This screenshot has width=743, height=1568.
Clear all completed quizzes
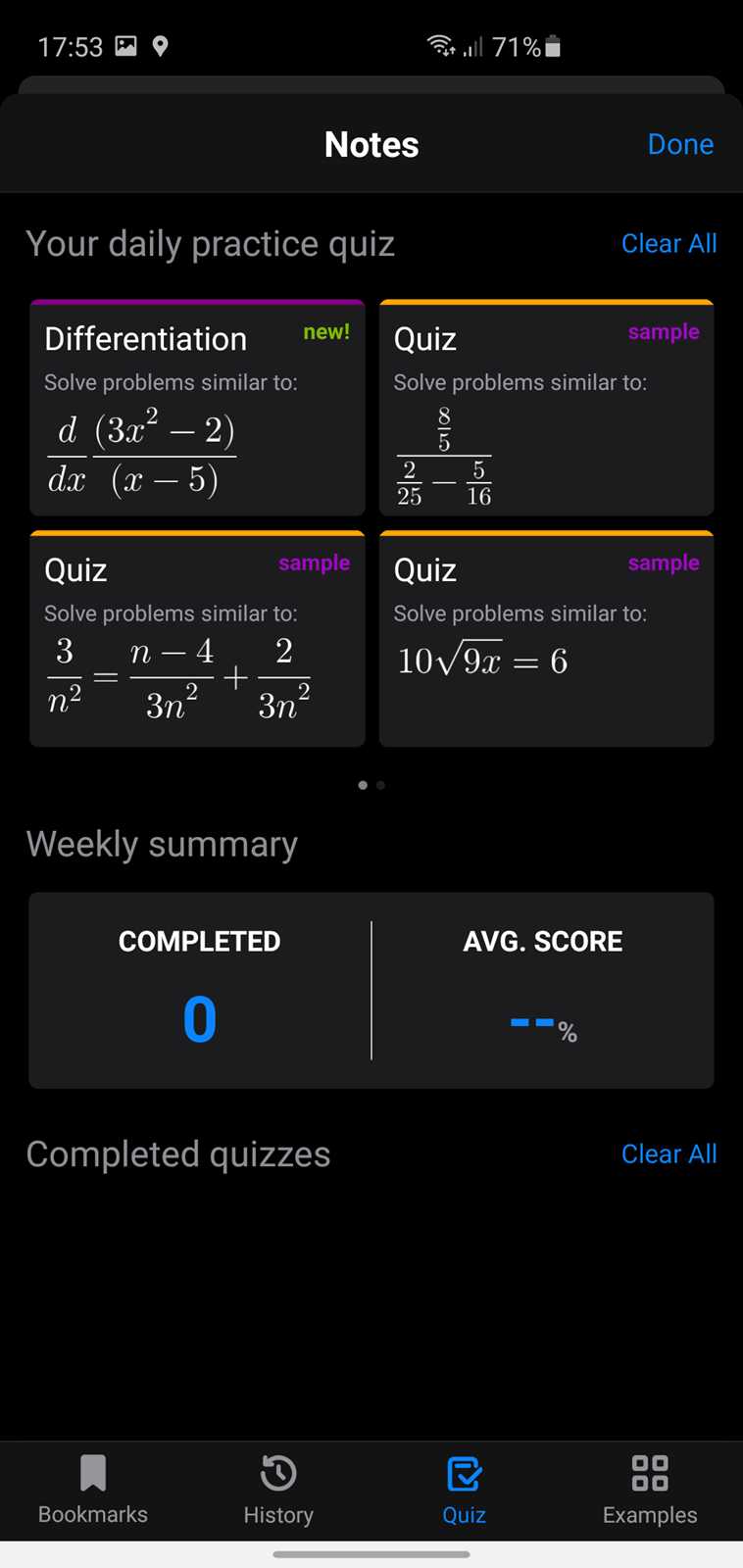pyautogui.click(x=669, y=1153)
